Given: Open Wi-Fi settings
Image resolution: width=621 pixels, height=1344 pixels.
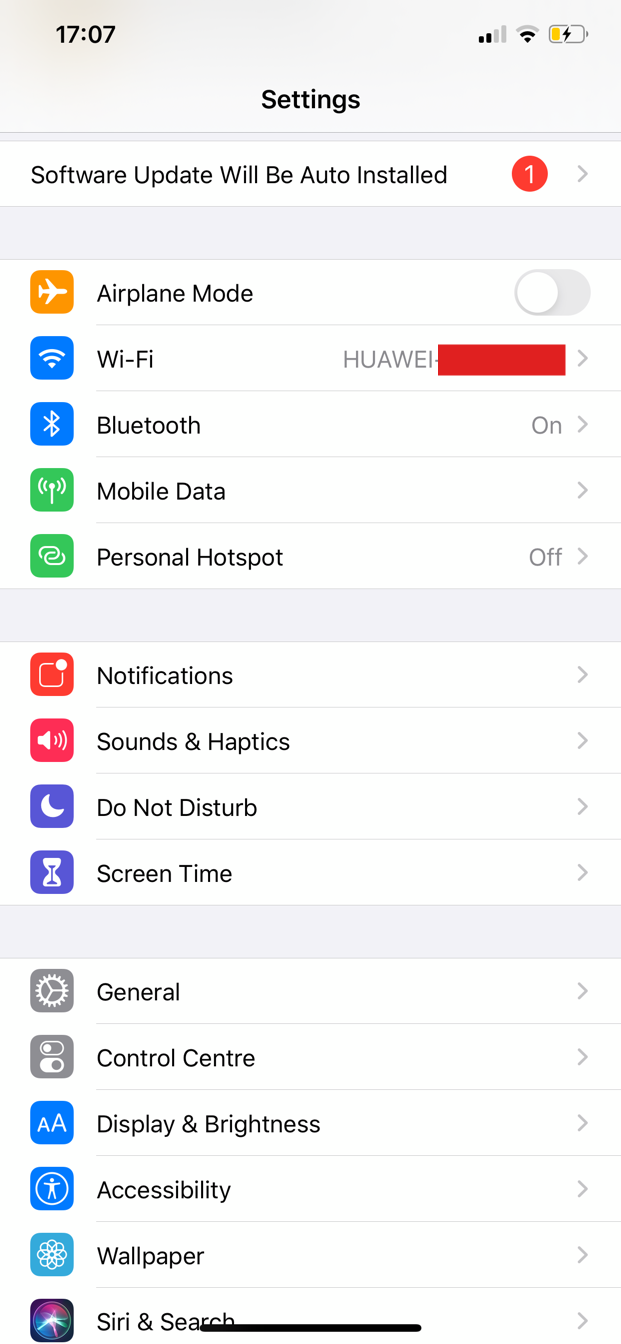Looking at the screenshot, I should 310,359.
